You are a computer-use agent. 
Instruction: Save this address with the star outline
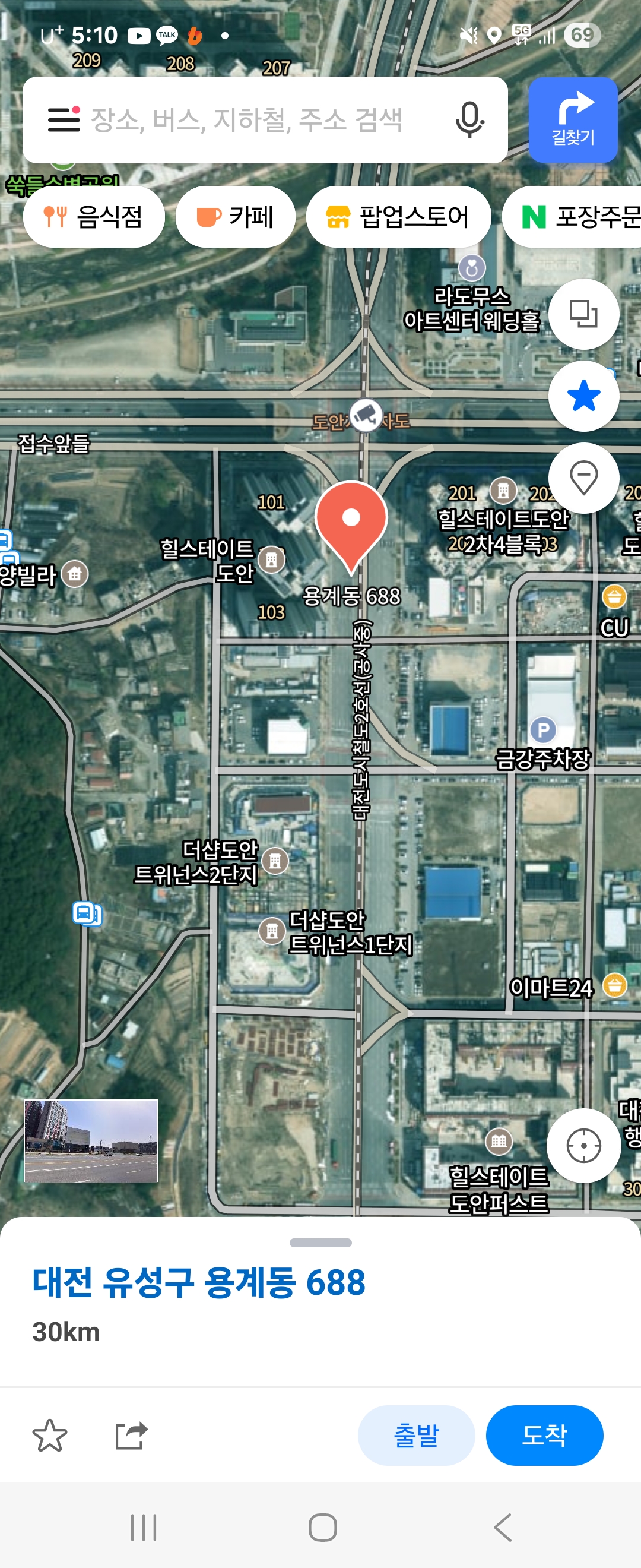tap(50, 1436)
